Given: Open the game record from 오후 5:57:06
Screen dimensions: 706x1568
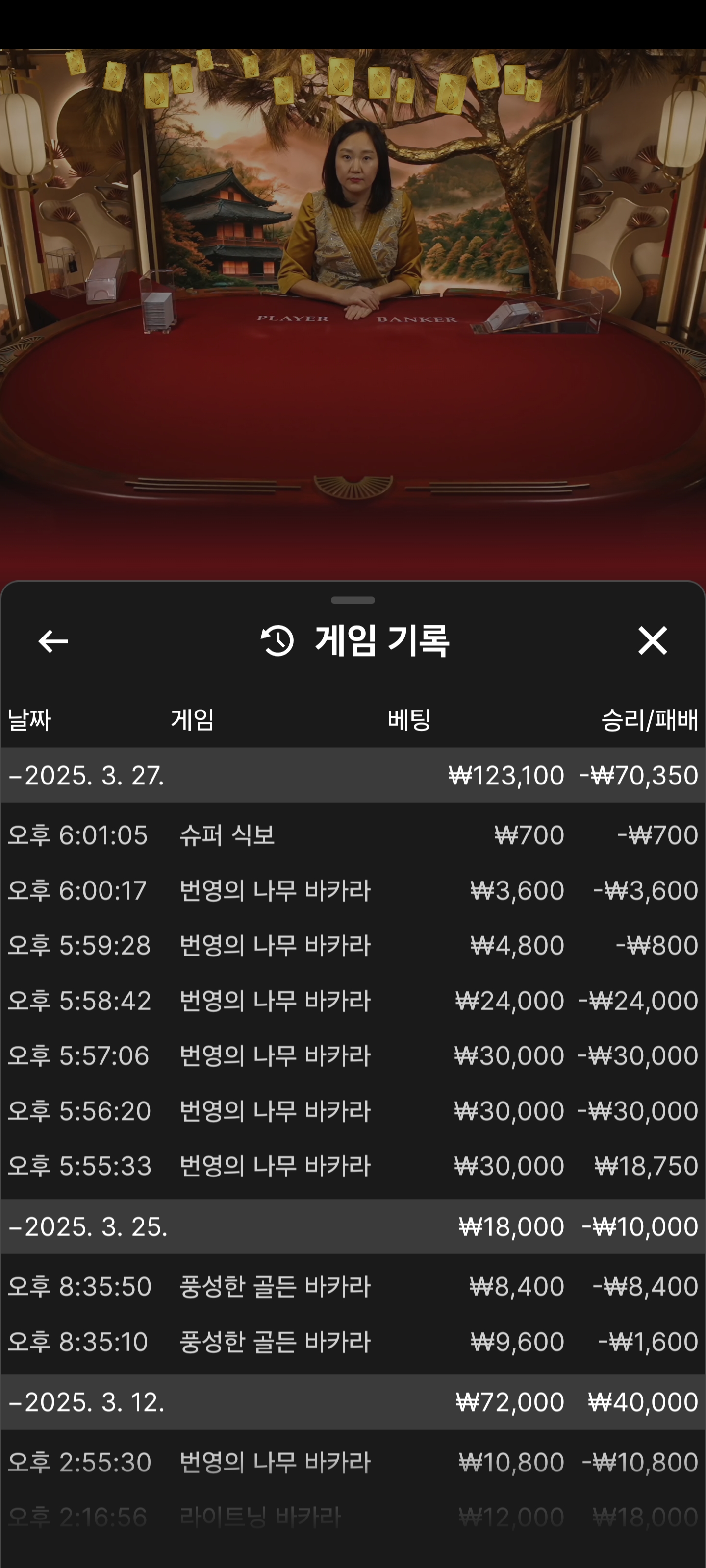Looking at the screenshot, I should [274, 1055].
